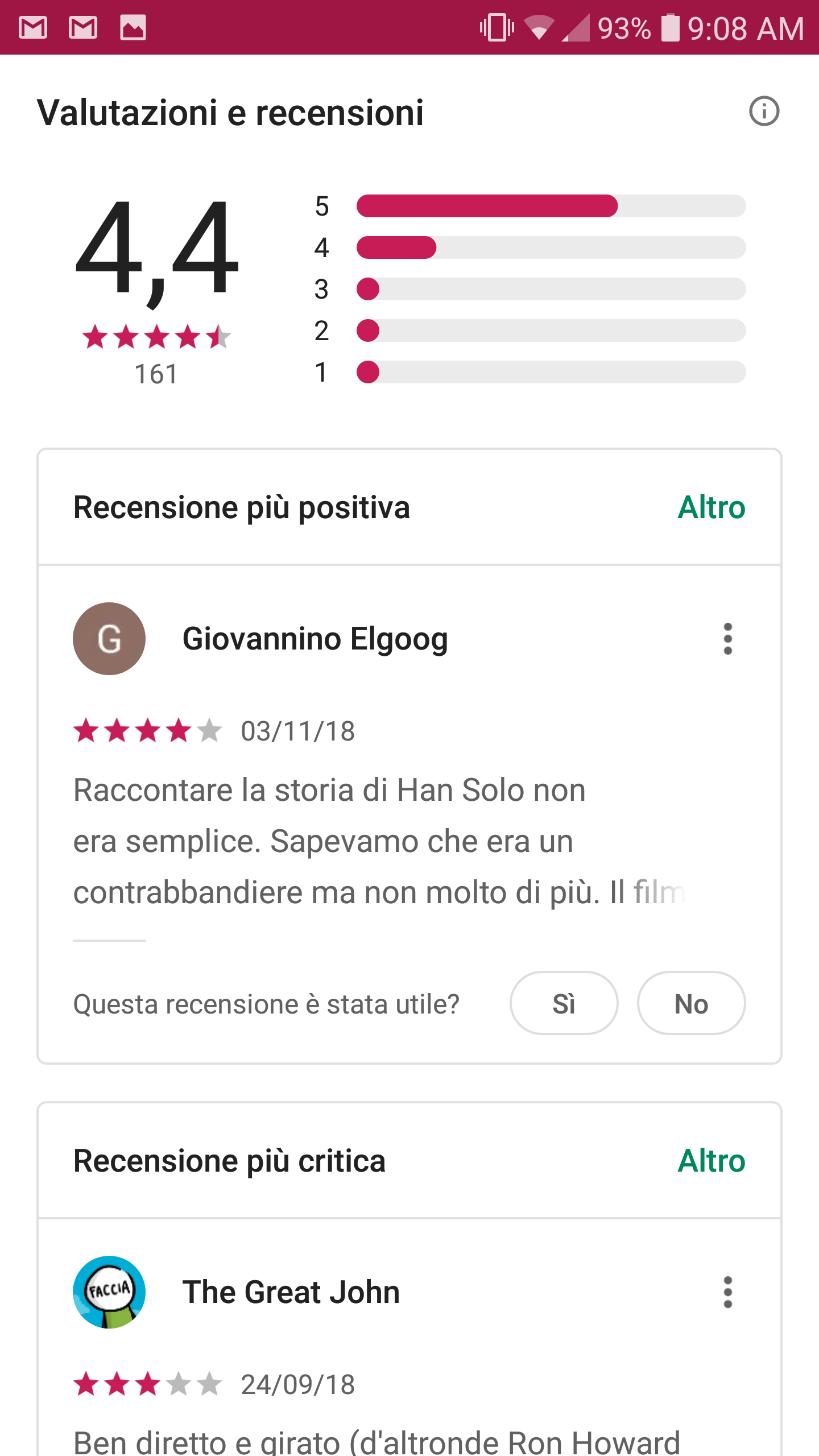819x1456 pixels.
Task: Open overflow menu on The Great John's review
Action: tap(727, 1292)
